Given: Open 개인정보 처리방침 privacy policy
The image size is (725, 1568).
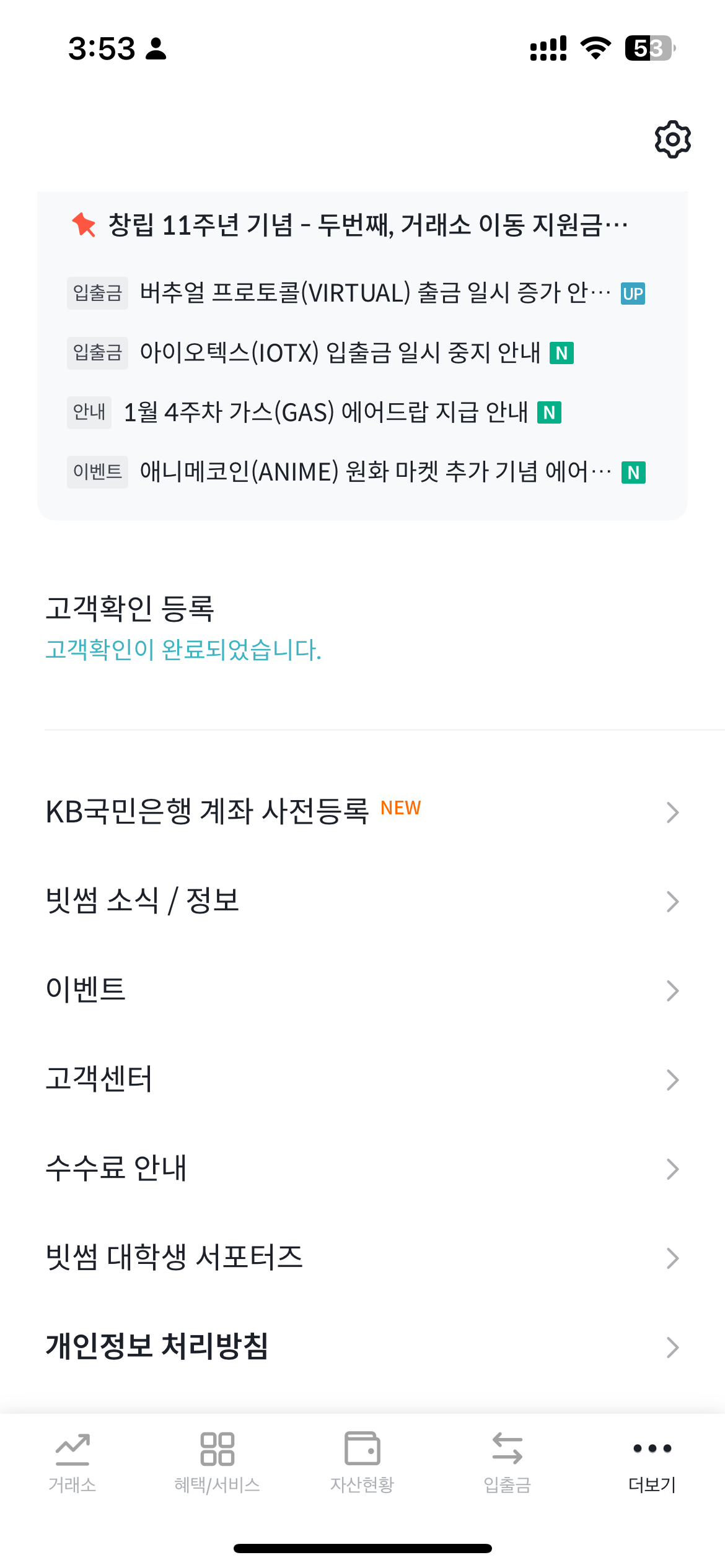Looking at the screenshot, I should 362,1347.
